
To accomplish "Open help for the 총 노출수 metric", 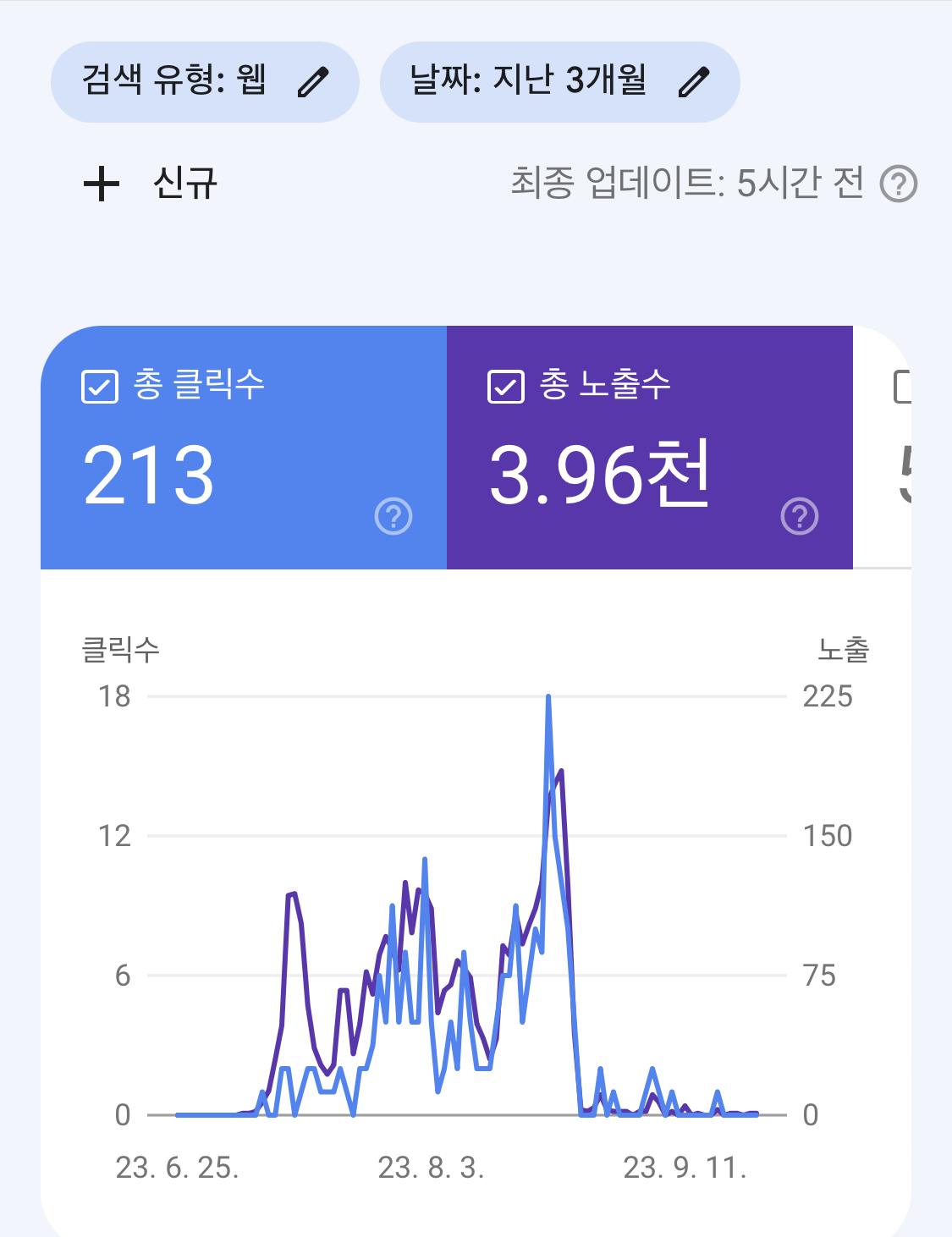I will point(799,514).
